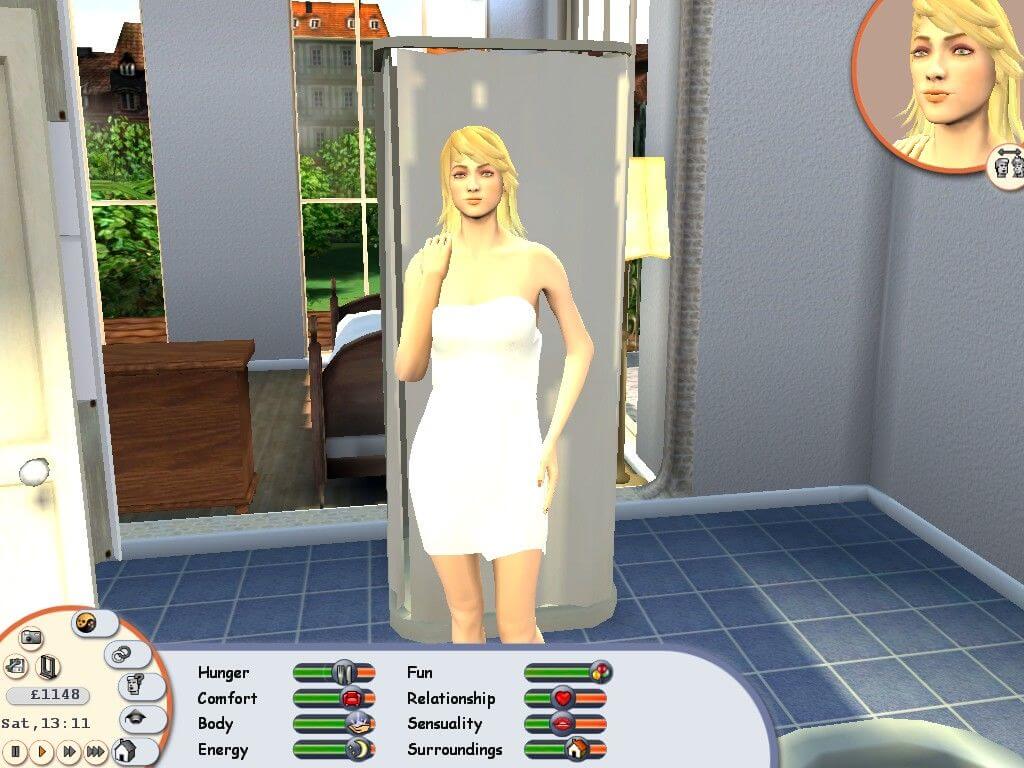Screen dimensions: 1024x768
Task: Pause the game
Action: (17, 751)
